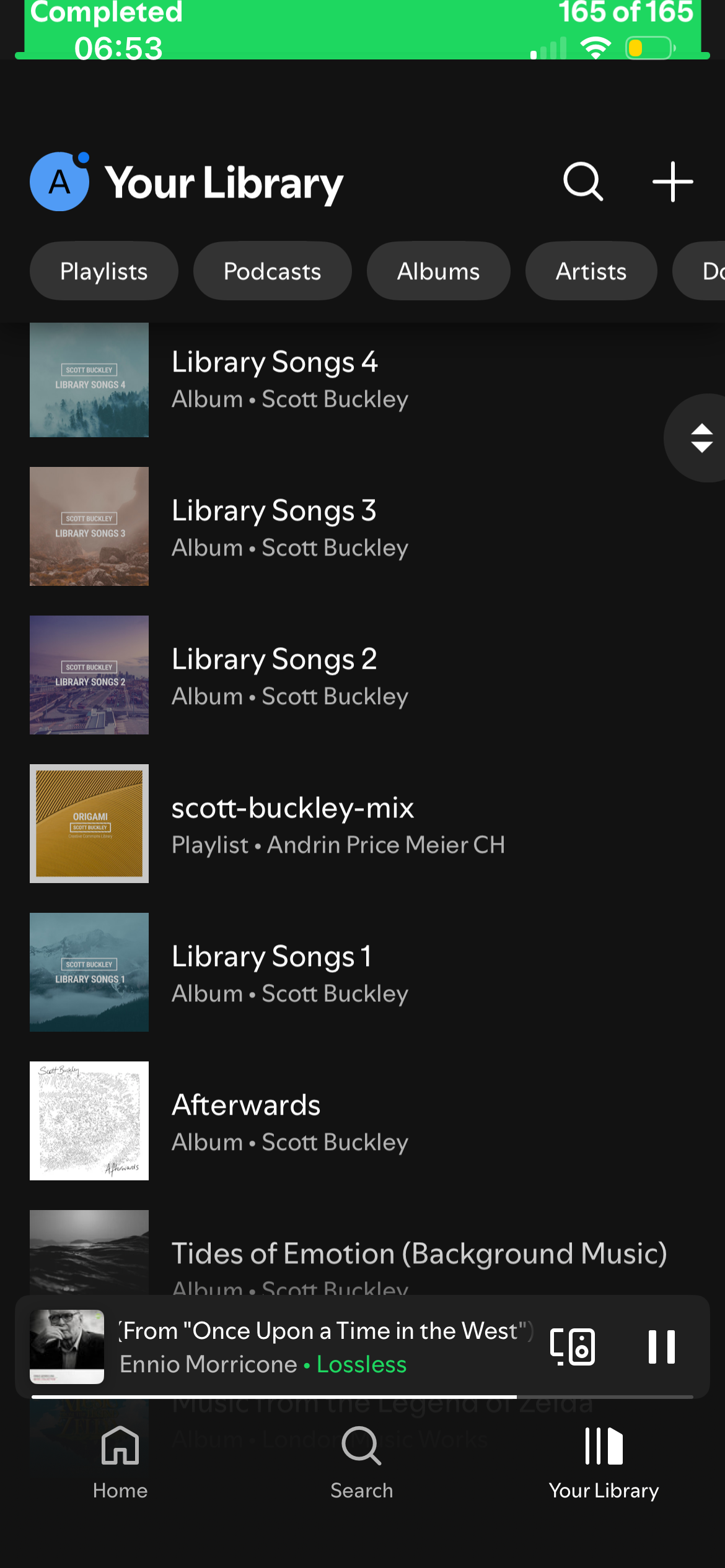This screenshot has height=1568, width=725.
Task: Open the Library Songs 2 album
Action: (x=274, y=676)
